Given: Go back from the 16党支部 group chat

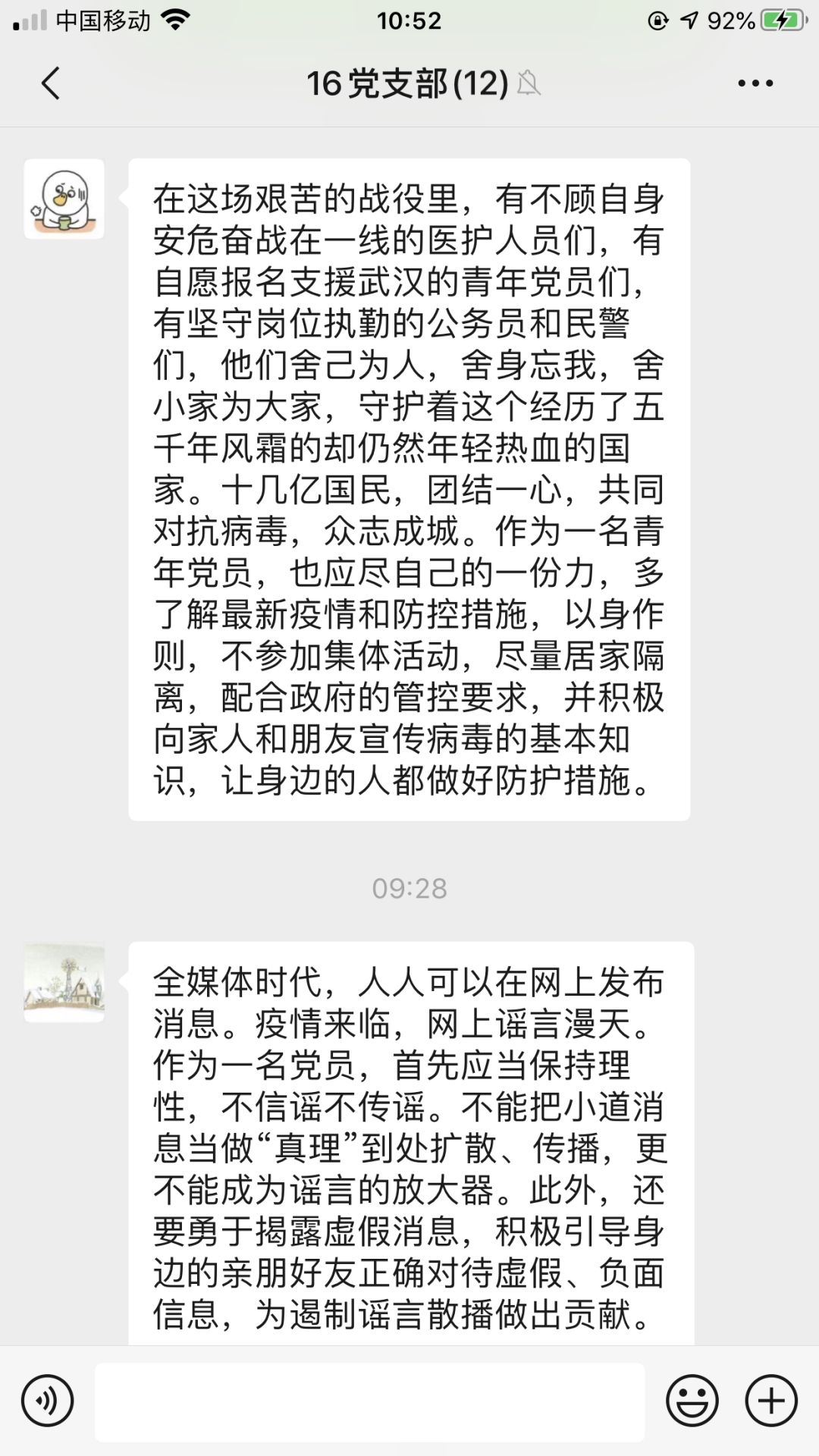Looking at the screenshot, I should [x=50, y=83].
